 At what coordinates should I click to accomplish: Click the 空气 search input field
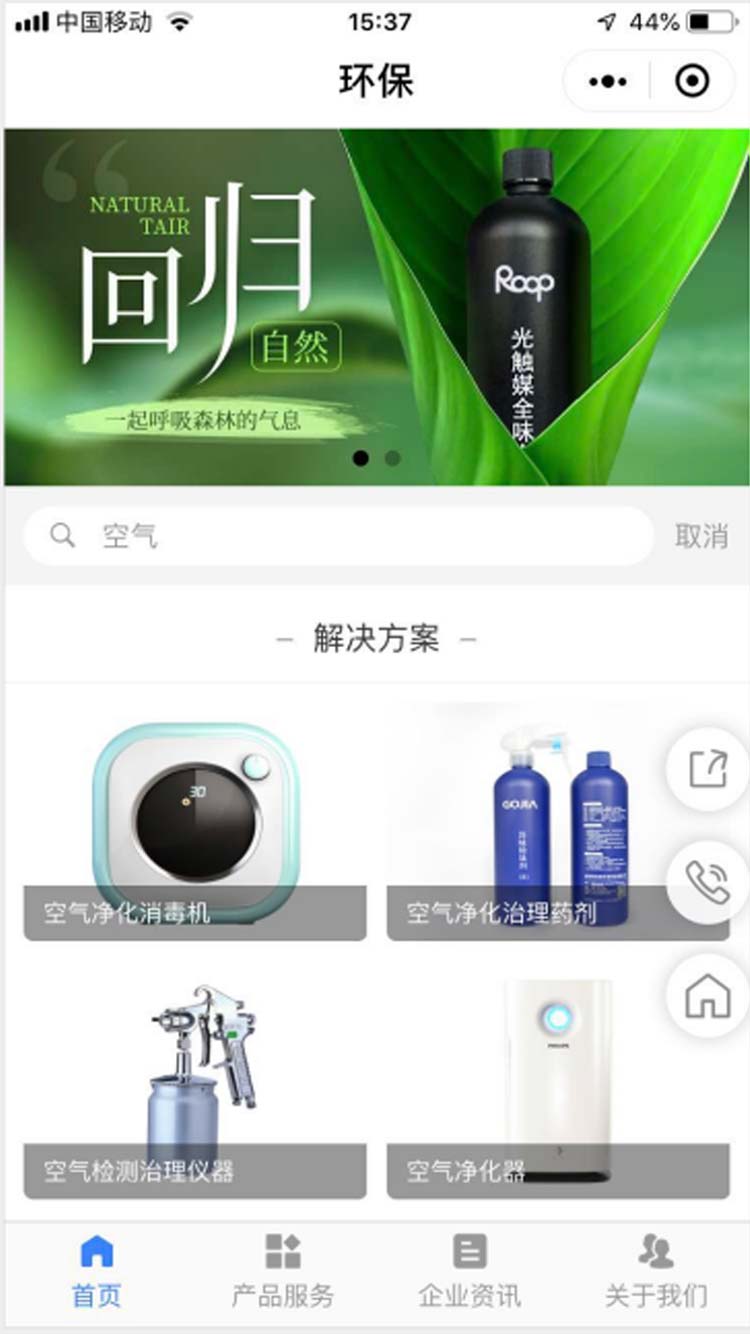pyautogui.click(x=300, y=536)
